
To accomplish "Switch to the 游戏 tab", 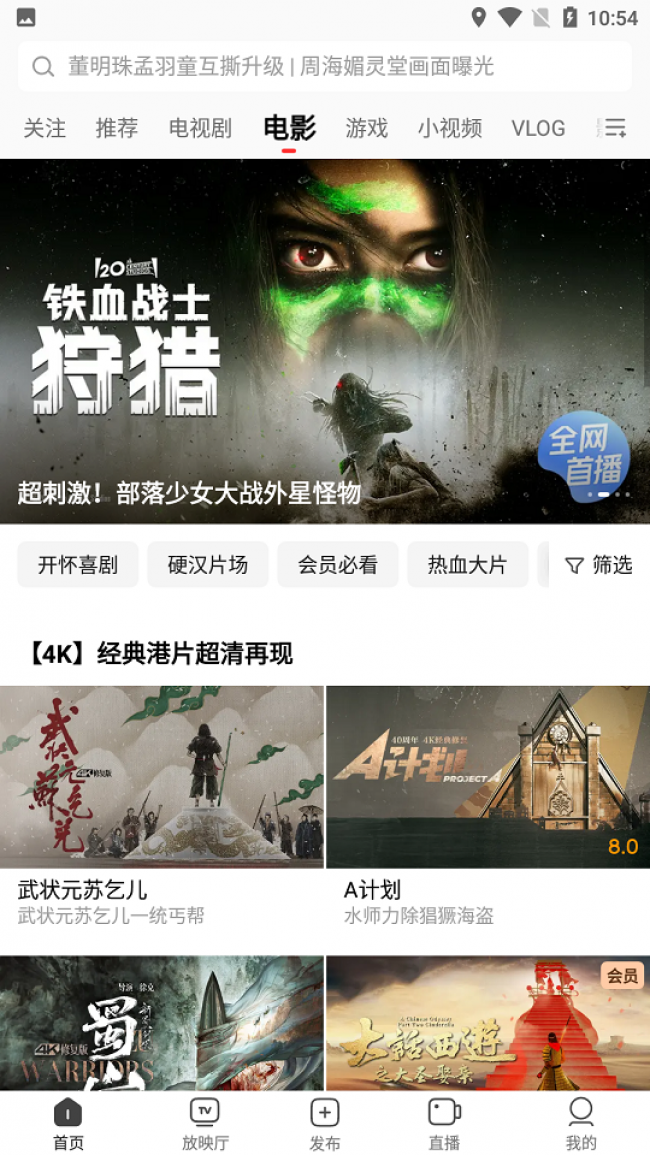I will [x=367, y=128].
